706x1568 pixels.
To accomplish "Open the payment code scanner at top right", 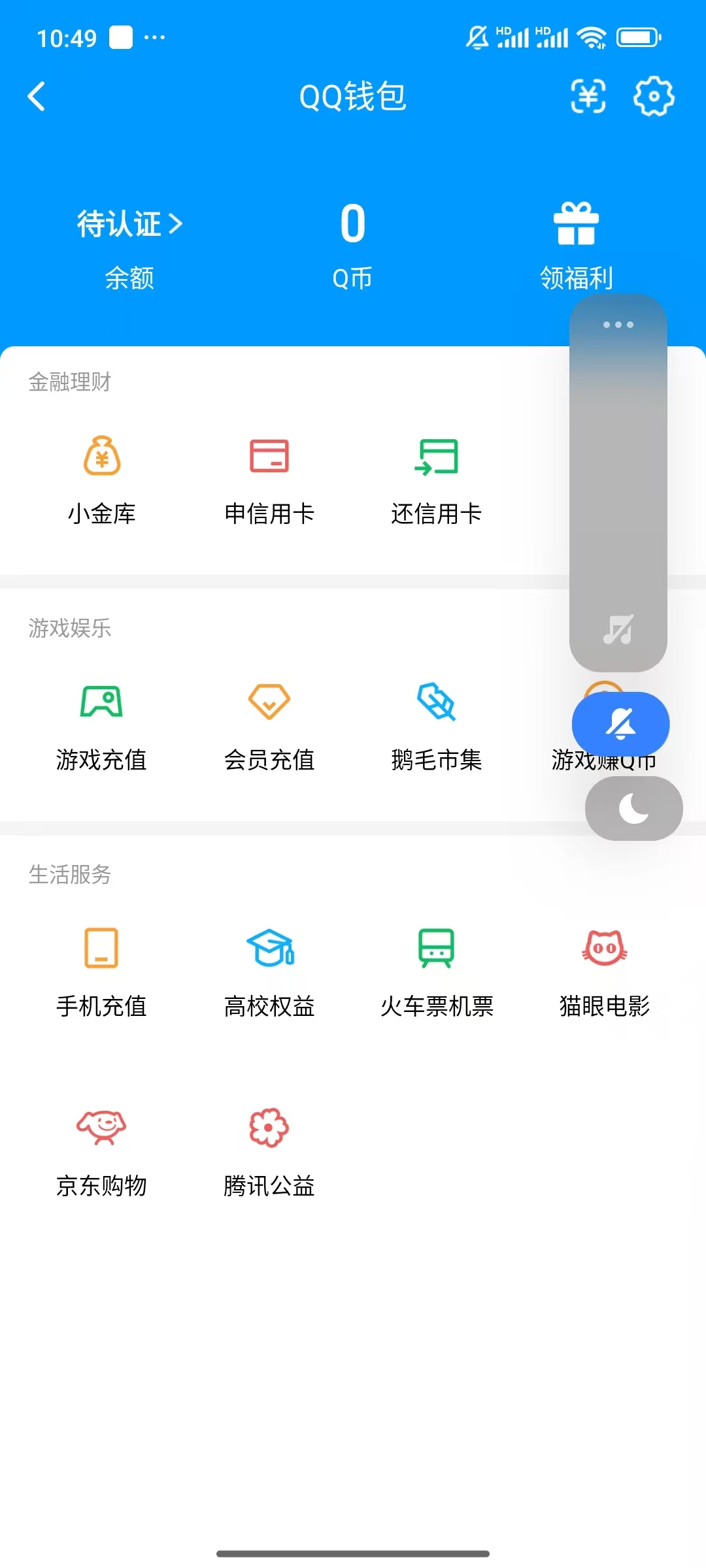I will pos(588,97).
